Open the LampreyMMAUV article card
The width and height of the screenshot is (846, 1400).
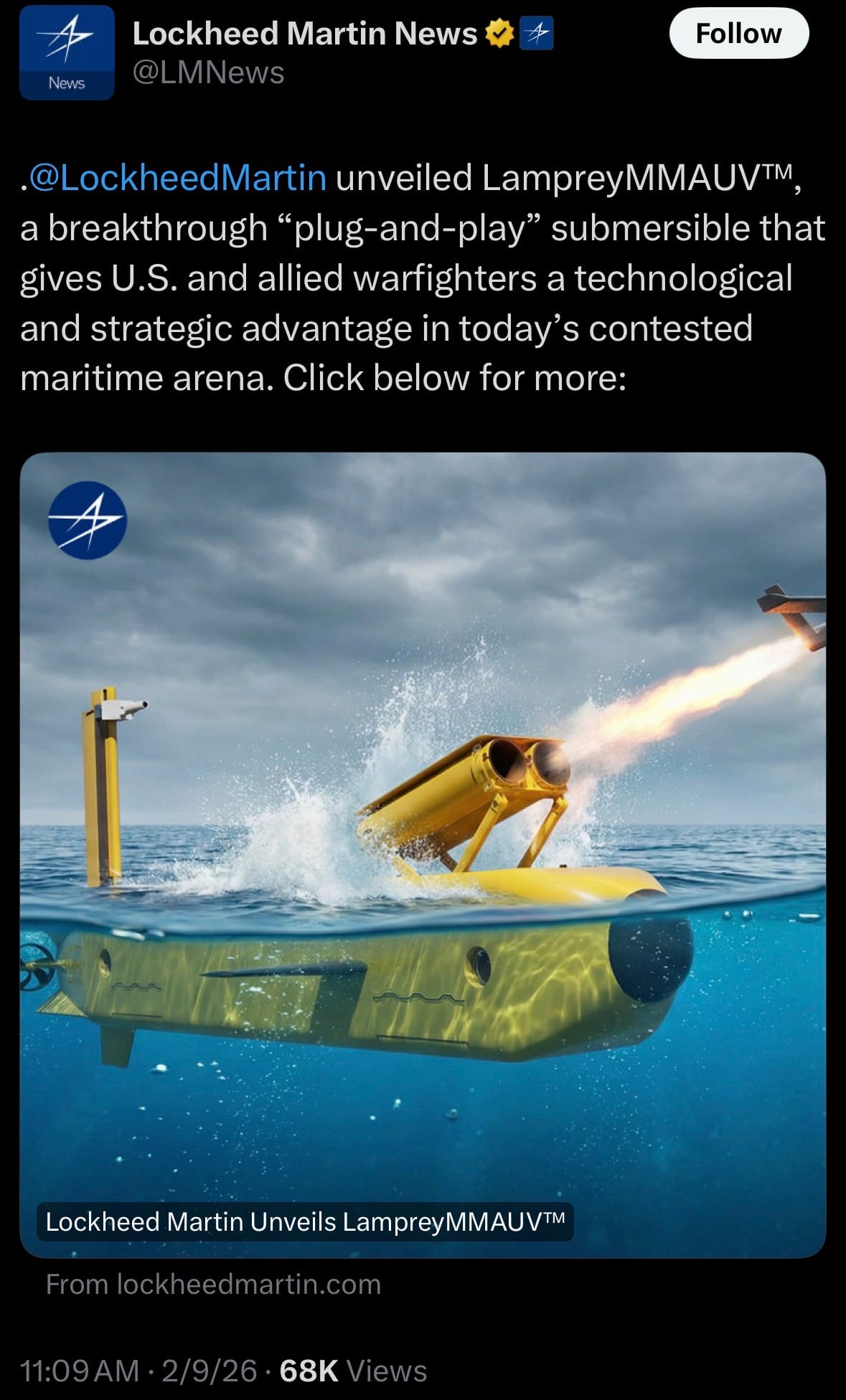(x=423, y=853)
